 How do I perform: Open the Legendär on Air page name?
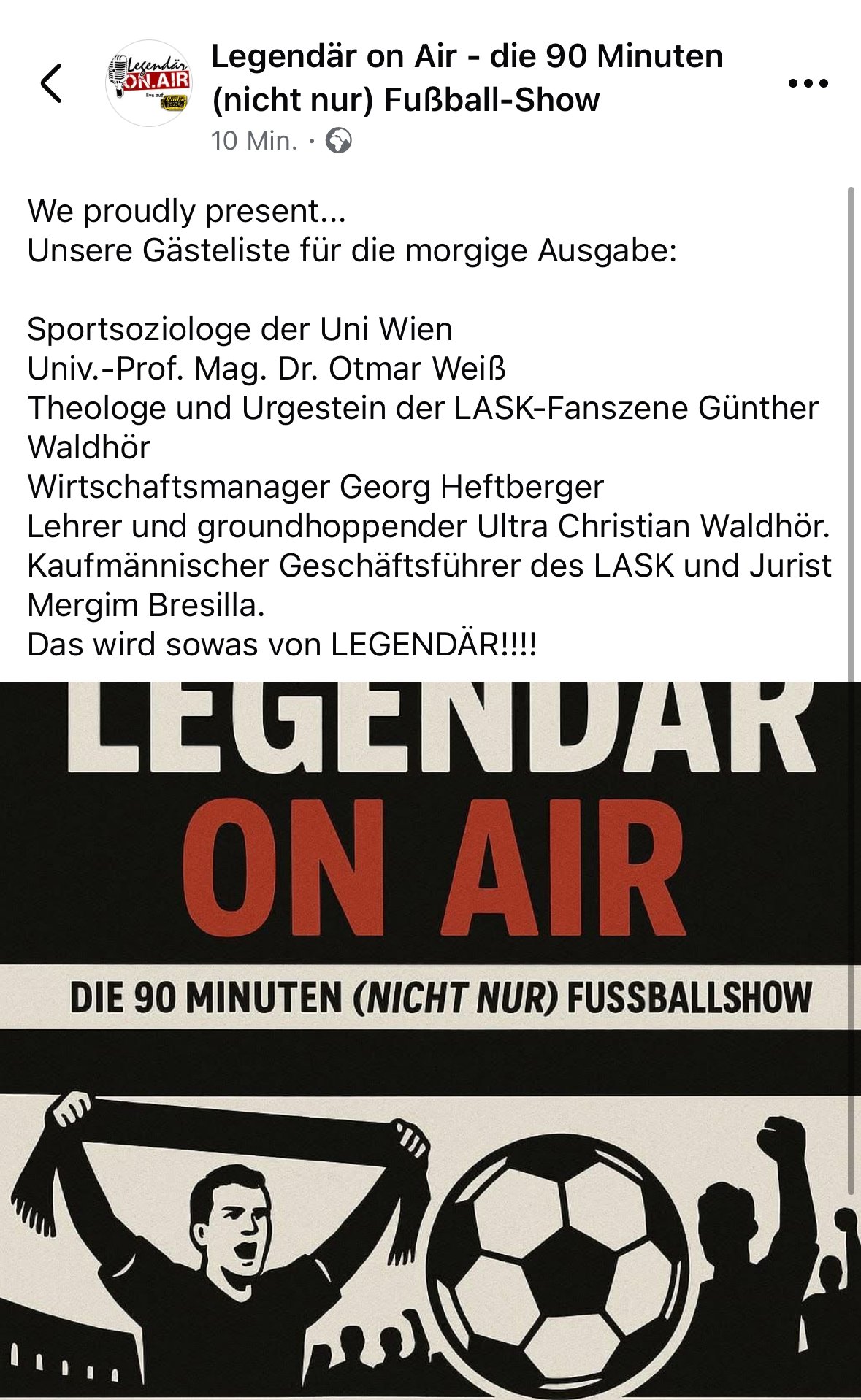[467, 77]
